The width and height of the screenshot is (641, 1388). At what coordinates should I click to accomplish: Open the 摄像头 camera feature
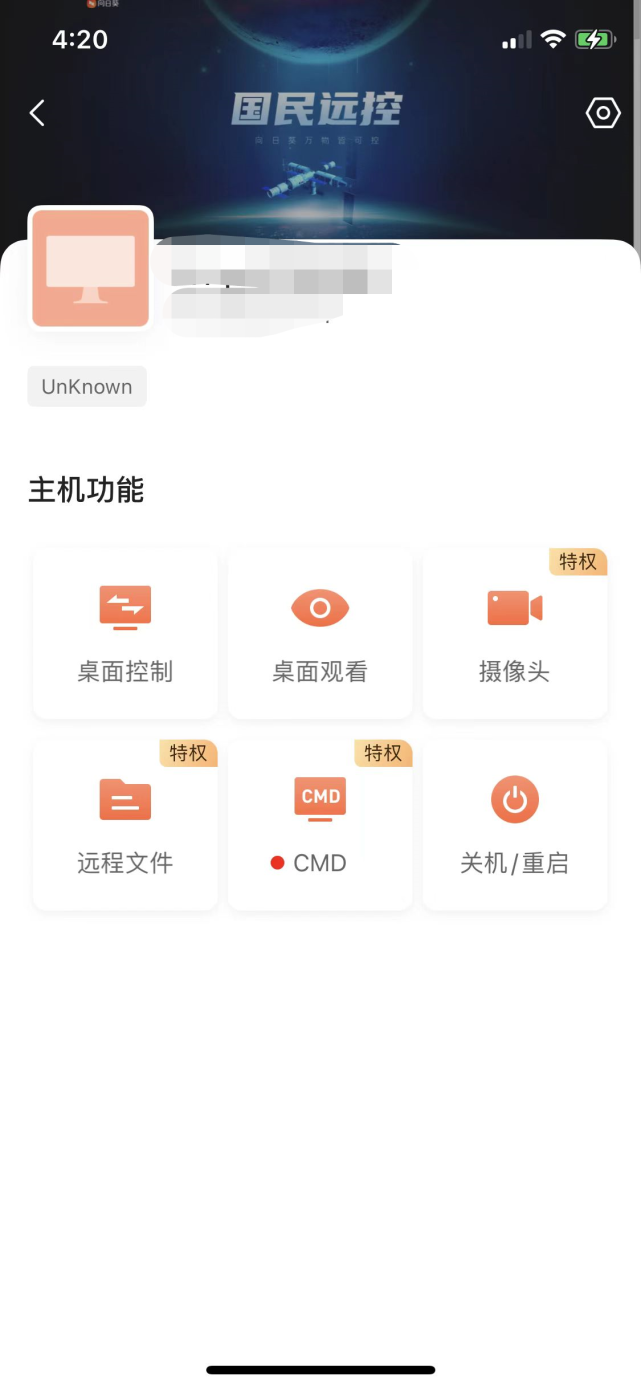click(x=515, y=633)
